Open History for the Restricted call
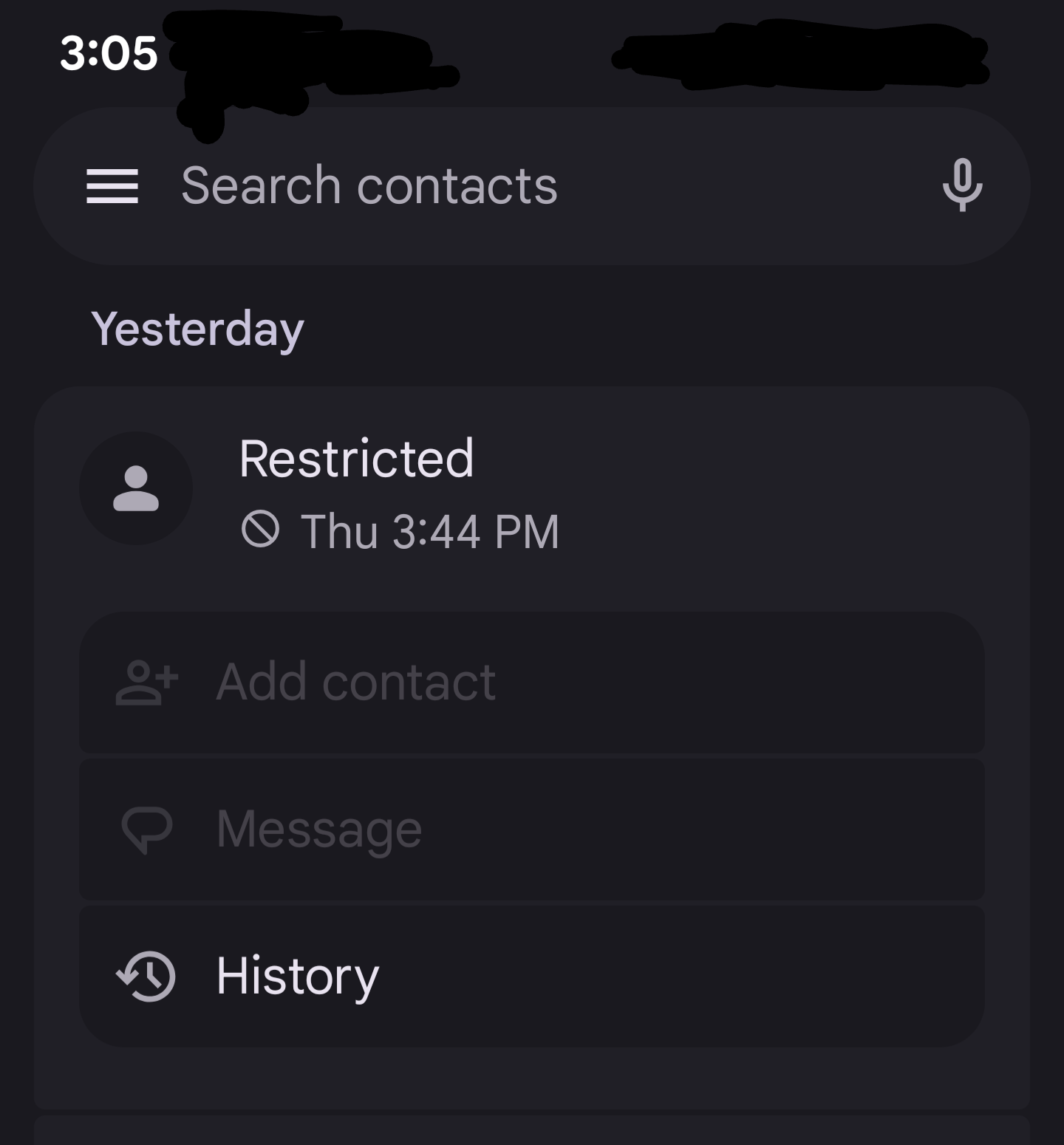The width and height of the screenshot is (1064, 1145). 532,976
